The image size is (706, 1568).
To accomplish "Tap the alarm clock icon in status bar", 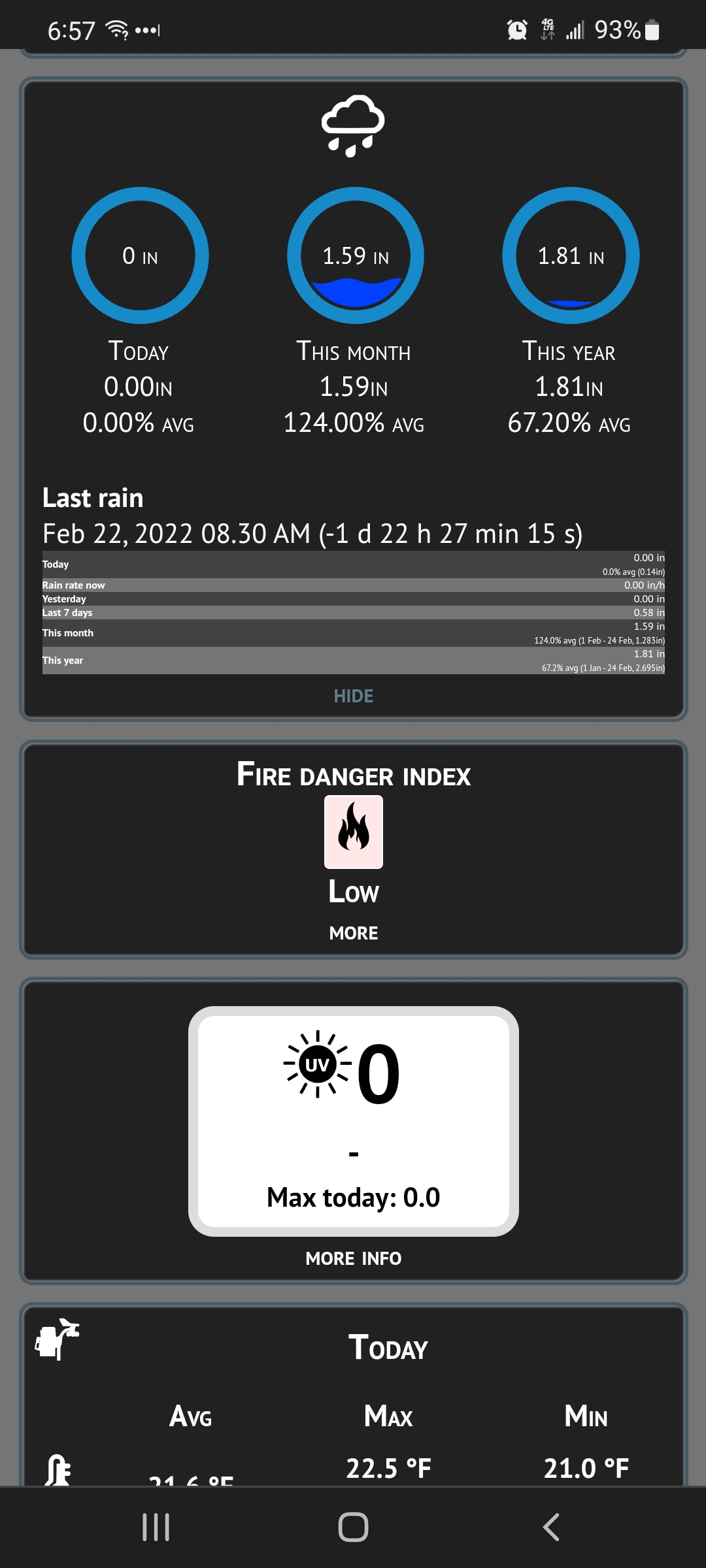I will point(516,29).
